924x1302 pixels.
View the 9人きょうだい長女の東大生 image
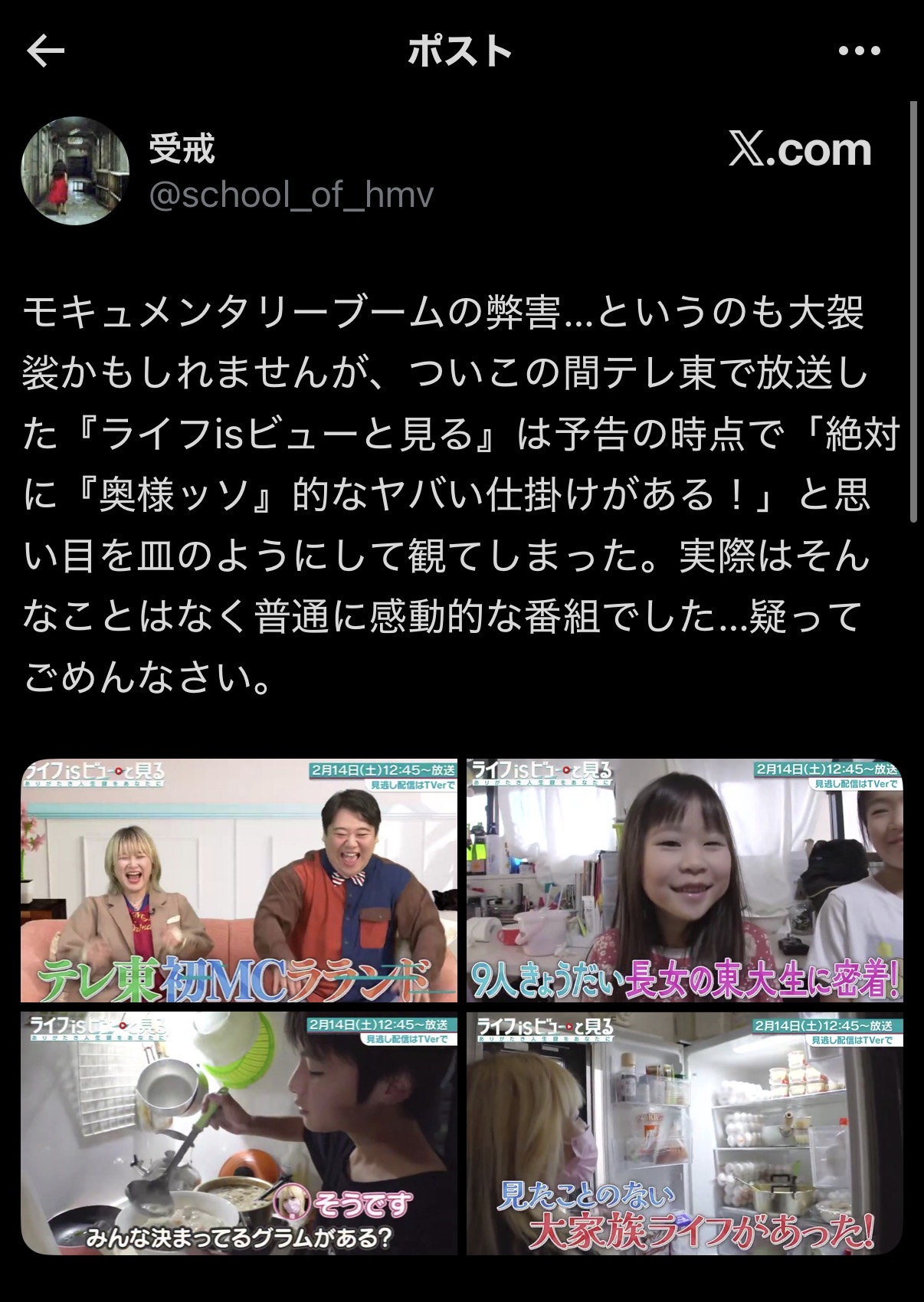point(684,880)
